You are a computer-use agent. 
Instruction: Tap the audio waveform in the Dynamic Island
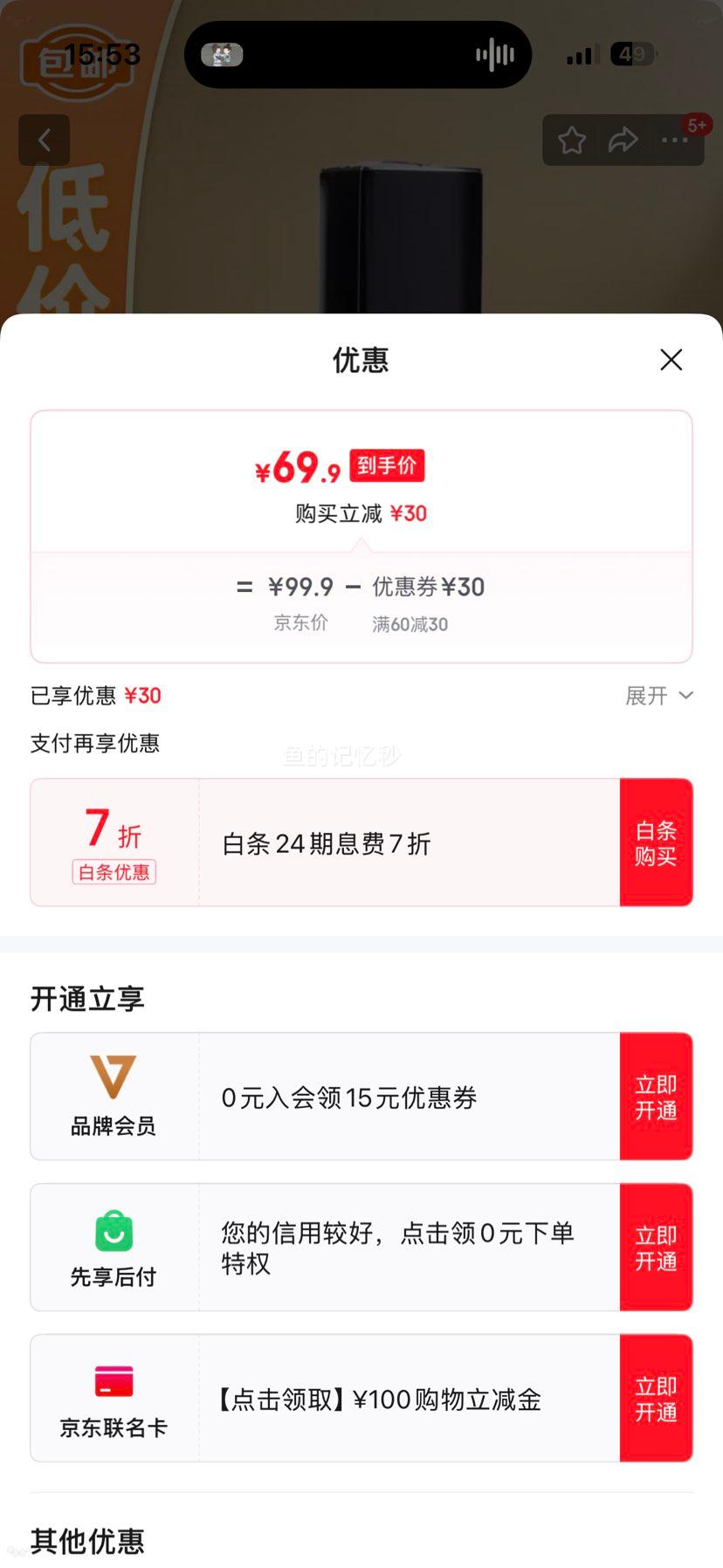click(493, 54)
